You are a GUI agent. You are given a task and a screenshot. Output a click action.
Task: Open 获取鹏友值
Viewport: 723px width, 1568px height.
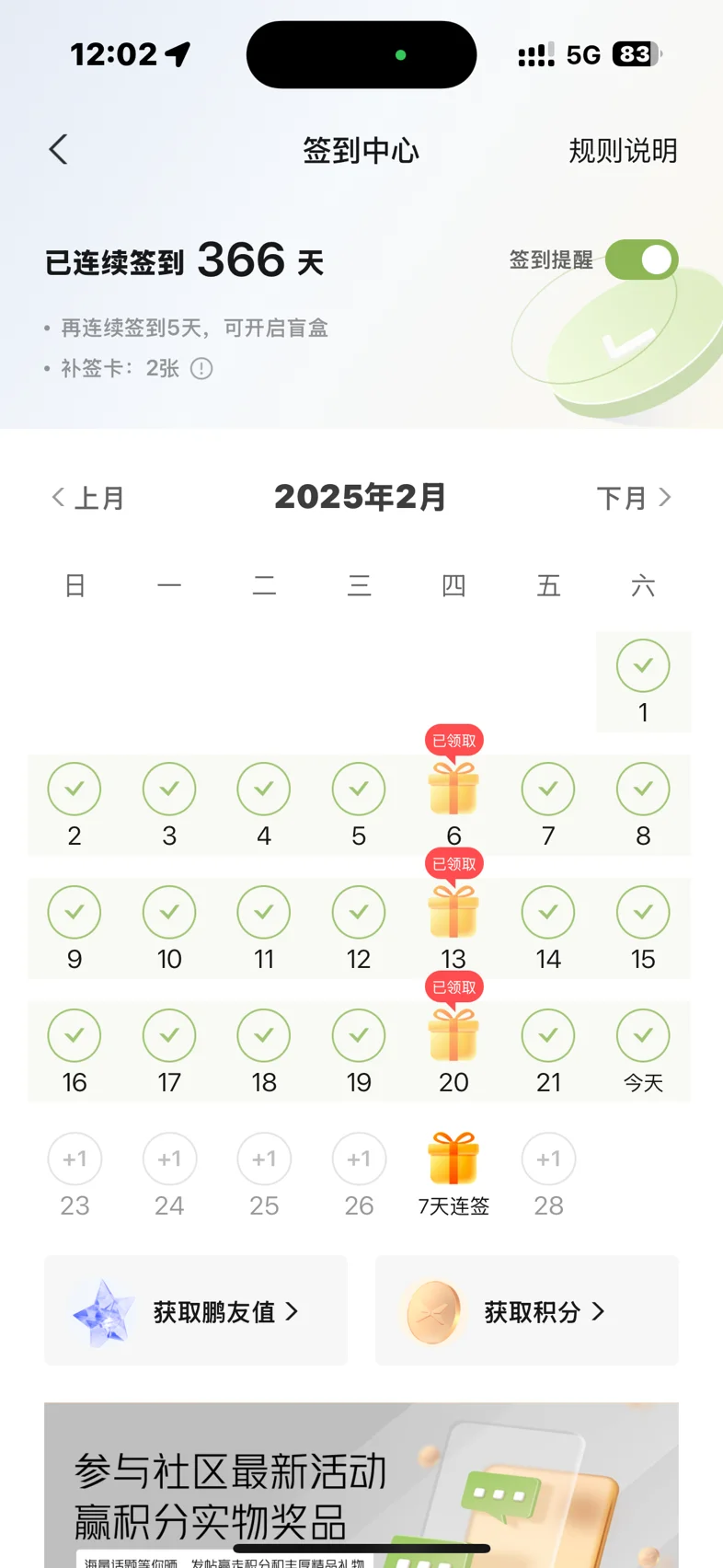[x=196, y=1310]
